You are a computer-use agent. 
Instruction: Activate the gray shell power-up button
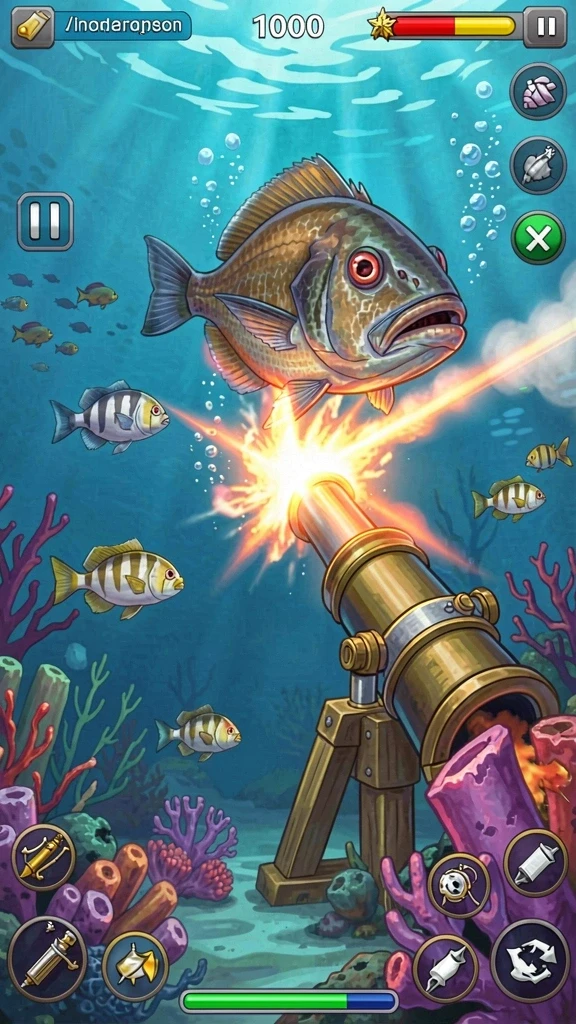537,165
